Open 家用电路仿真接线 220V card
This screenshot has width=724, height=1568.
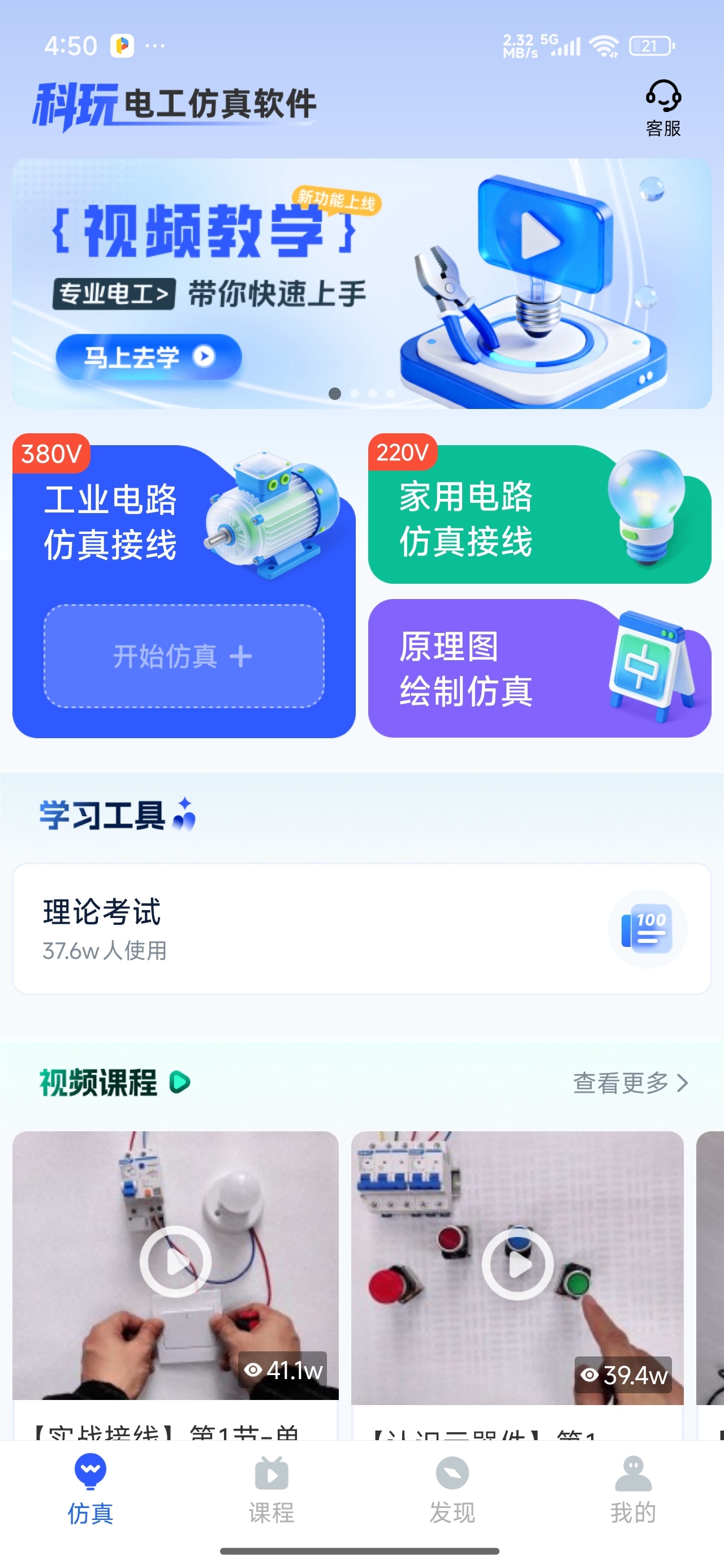540,510
